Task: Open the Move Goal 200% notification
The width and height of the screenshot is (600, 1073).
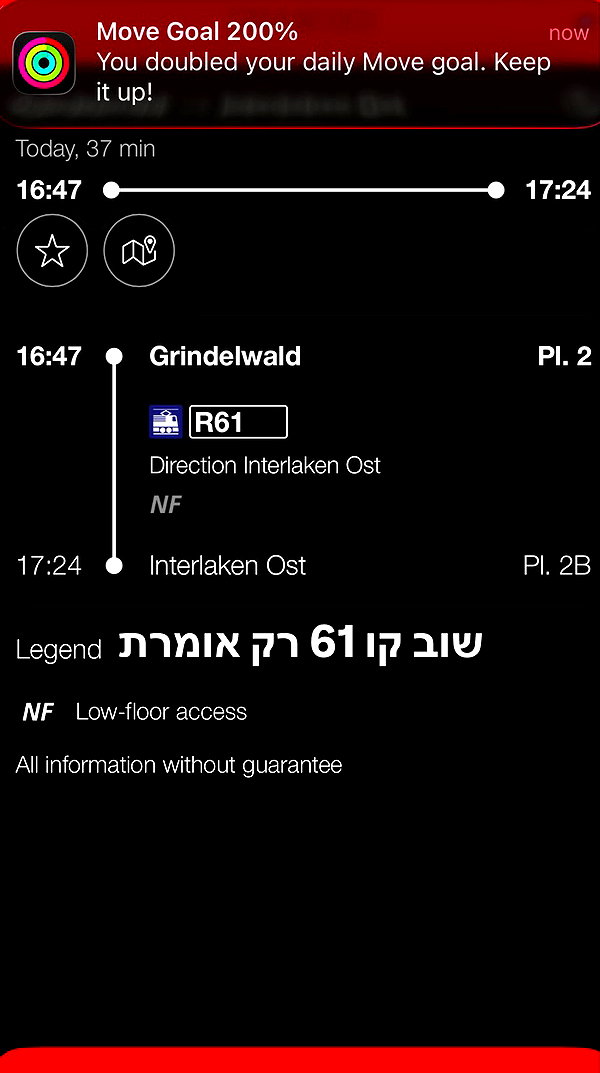Action: tap(300, 63)
